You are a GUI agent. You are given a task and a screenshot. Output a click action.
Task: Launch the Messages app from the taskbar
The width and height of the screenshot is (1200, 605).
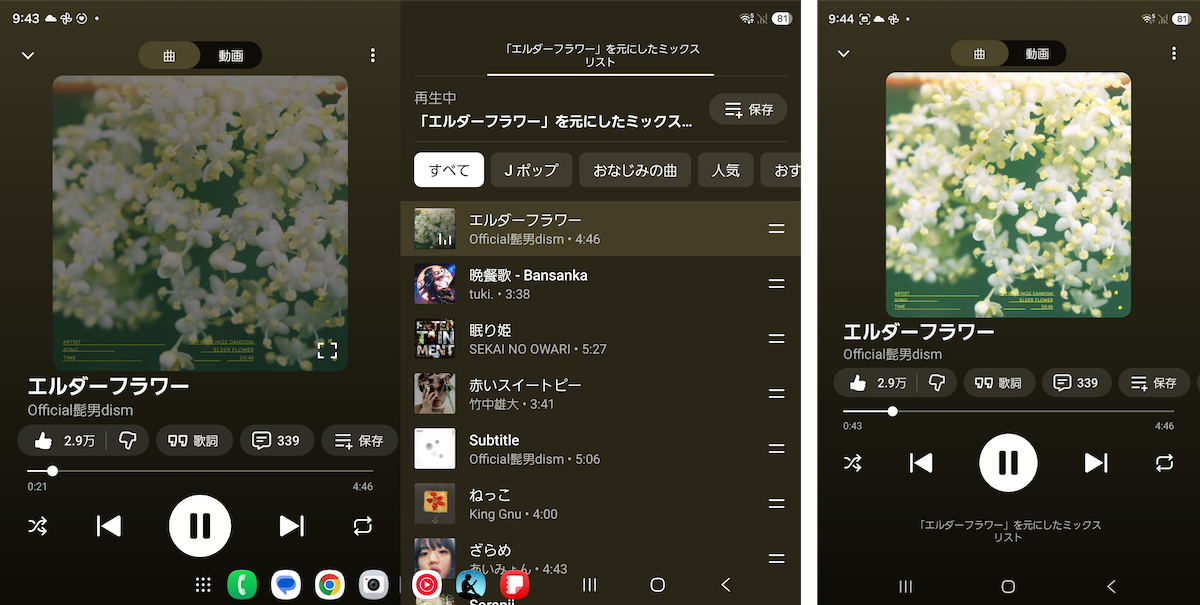tap(286, 585)
